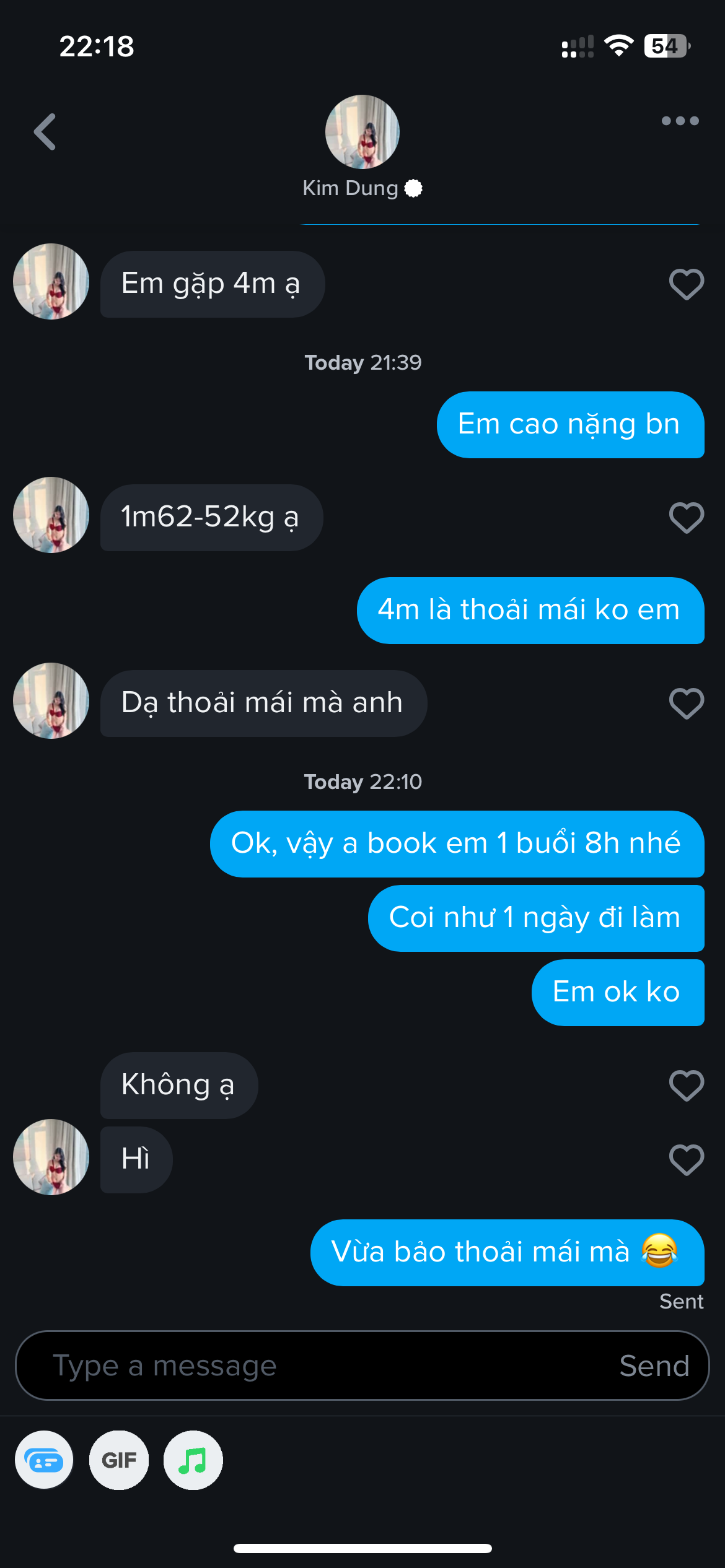Image resolution: width=725 pixels, height=1568 pixels.
Task: Heart the "Hì" message
Action: (x=686, y=1160)
